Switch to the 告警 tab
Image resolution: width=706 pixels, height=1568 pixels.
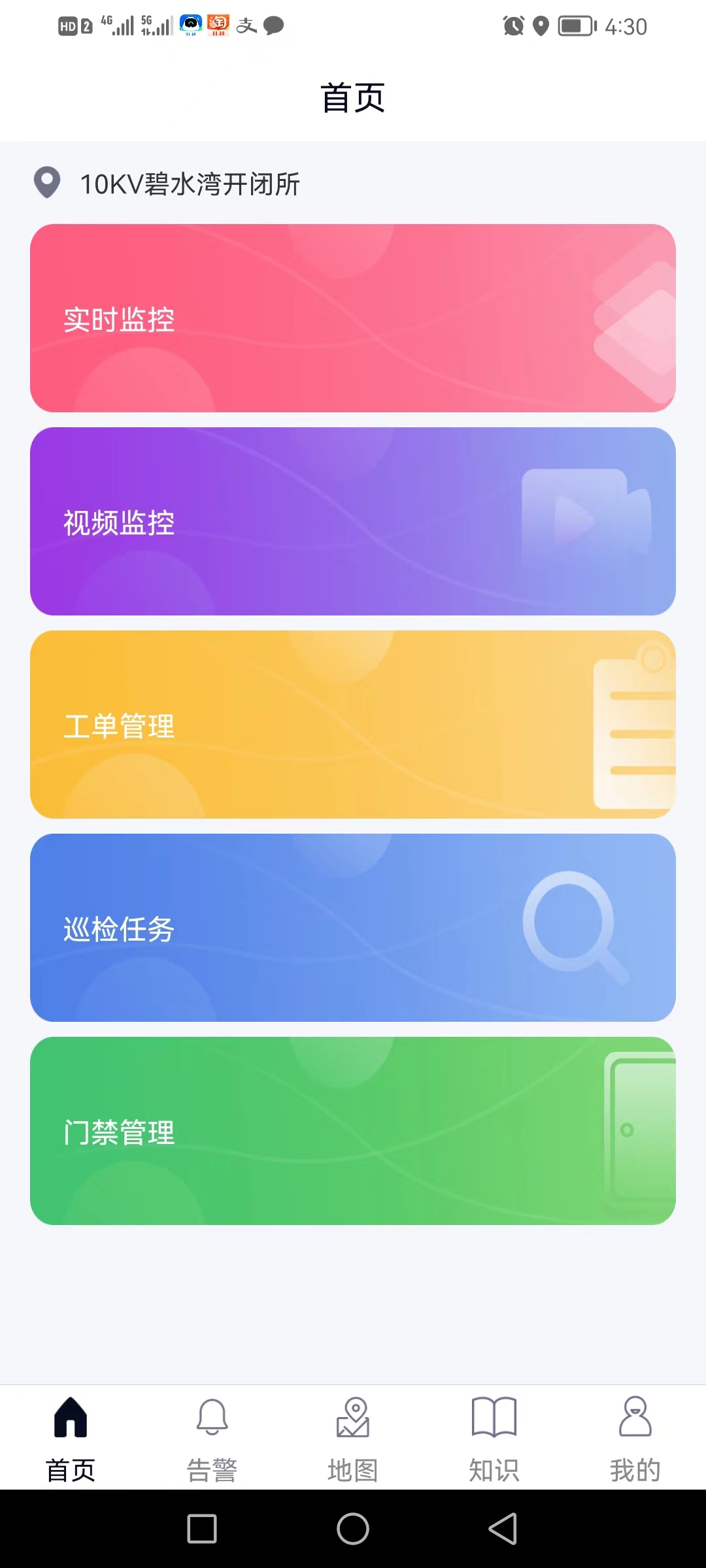pos(212,1439)
